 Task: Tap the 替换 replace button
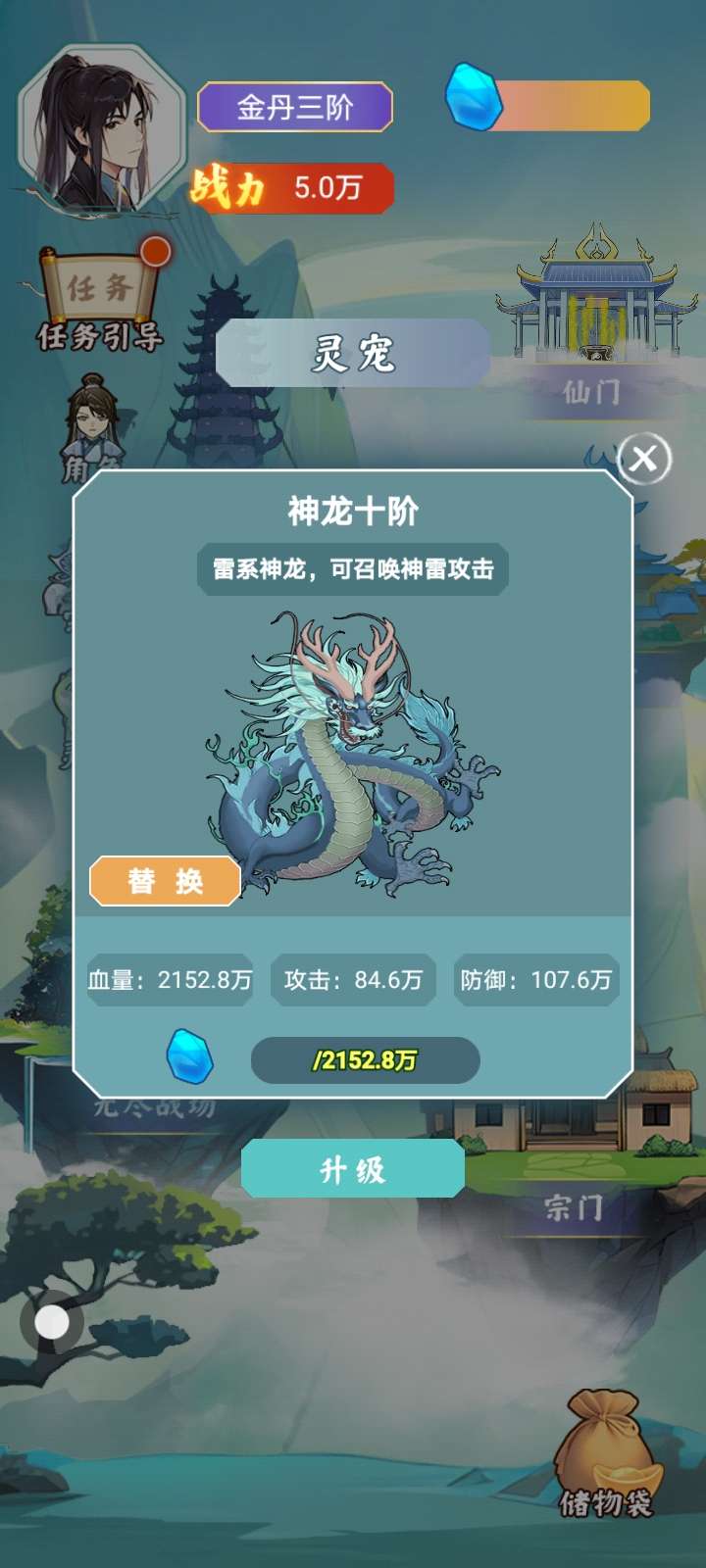pos(165,880)
